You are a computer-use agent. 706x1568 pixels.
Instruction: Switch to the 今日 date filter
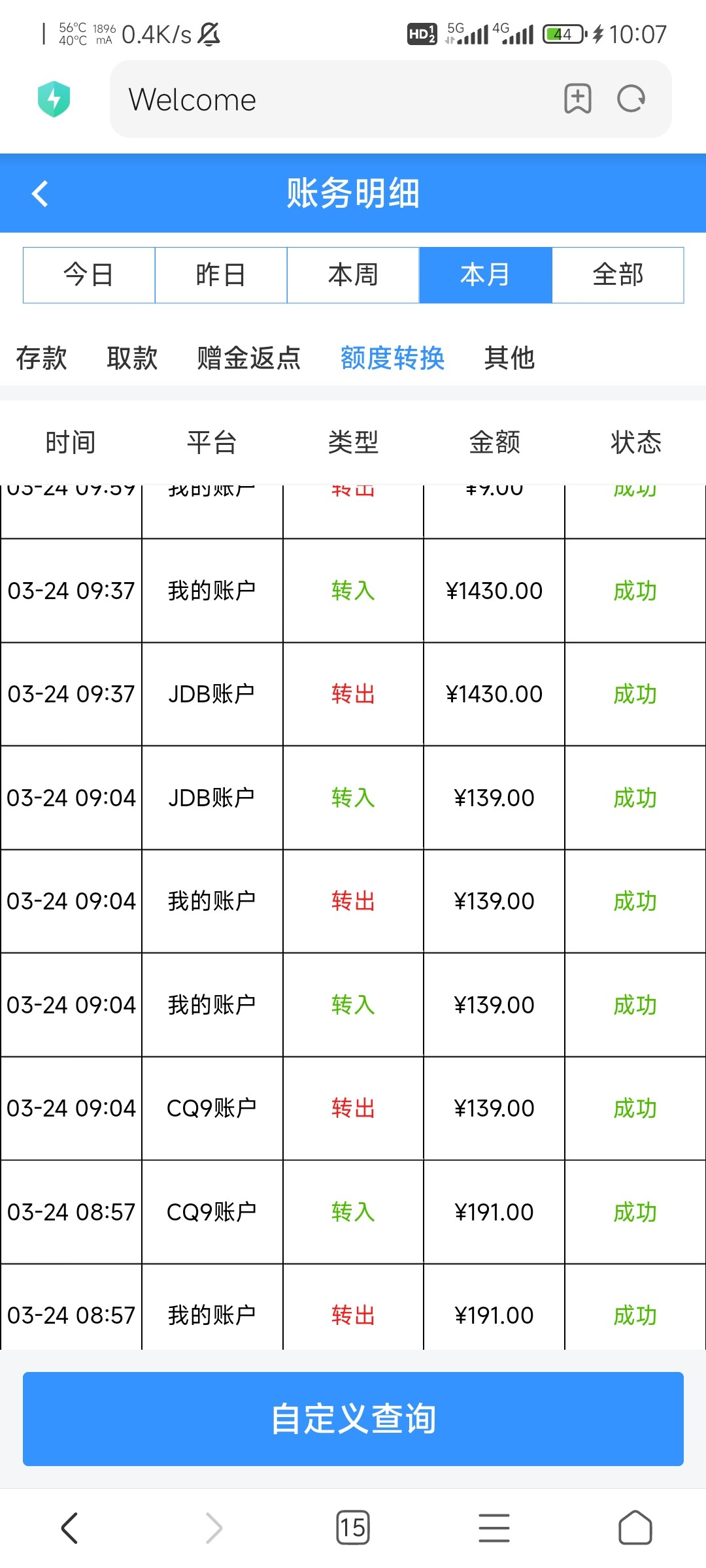(x=89, y=275)
